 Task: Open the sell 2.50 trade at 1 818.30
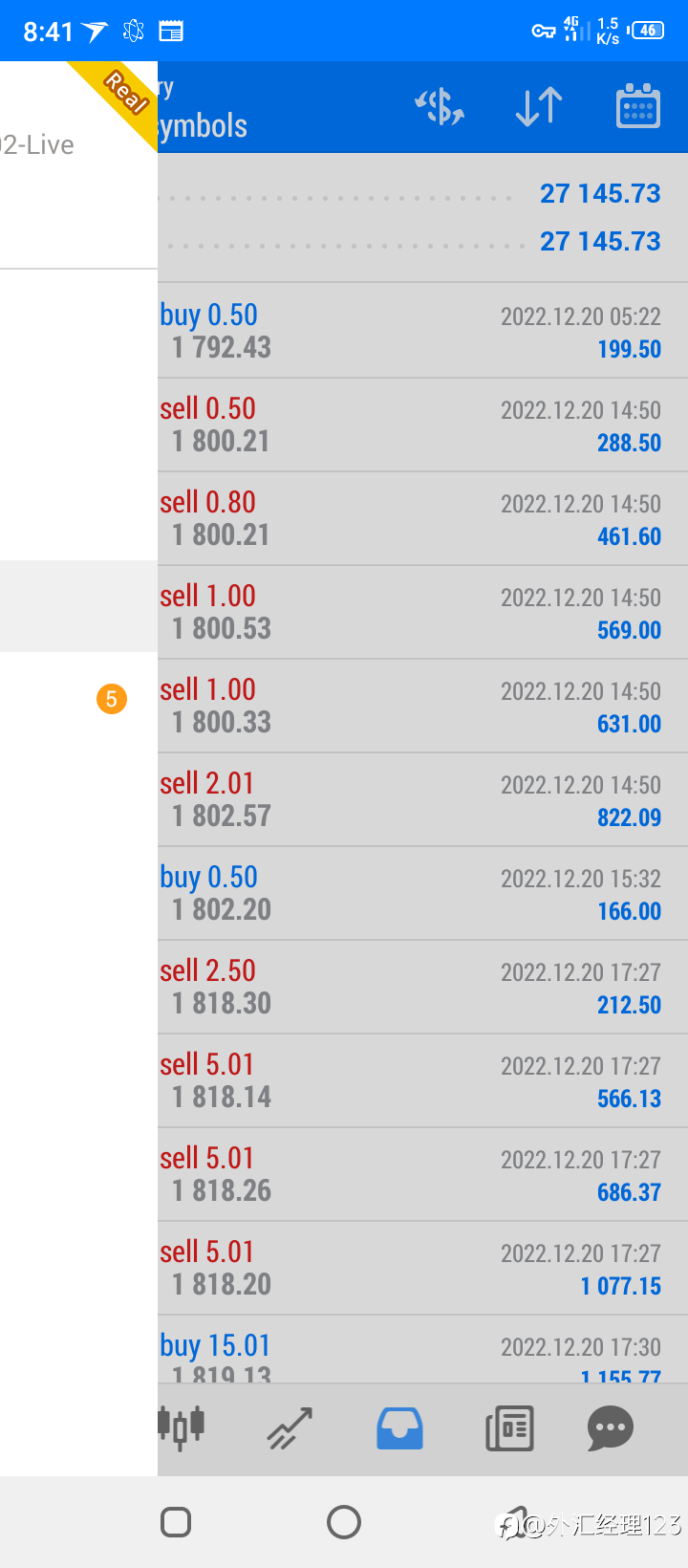(422, 987)
